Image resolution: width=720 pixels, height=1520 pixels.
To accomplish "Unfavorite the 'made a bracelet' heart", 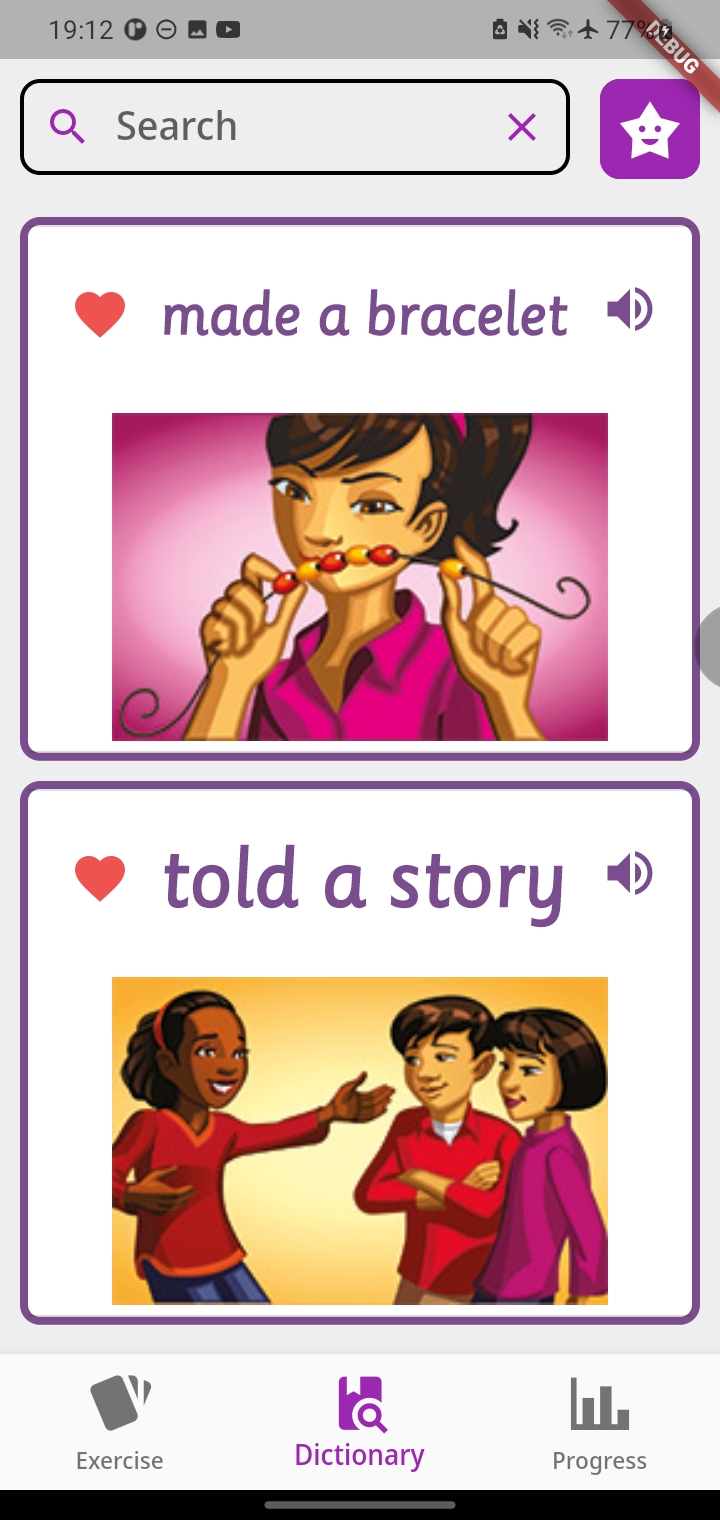I will 100,314.
